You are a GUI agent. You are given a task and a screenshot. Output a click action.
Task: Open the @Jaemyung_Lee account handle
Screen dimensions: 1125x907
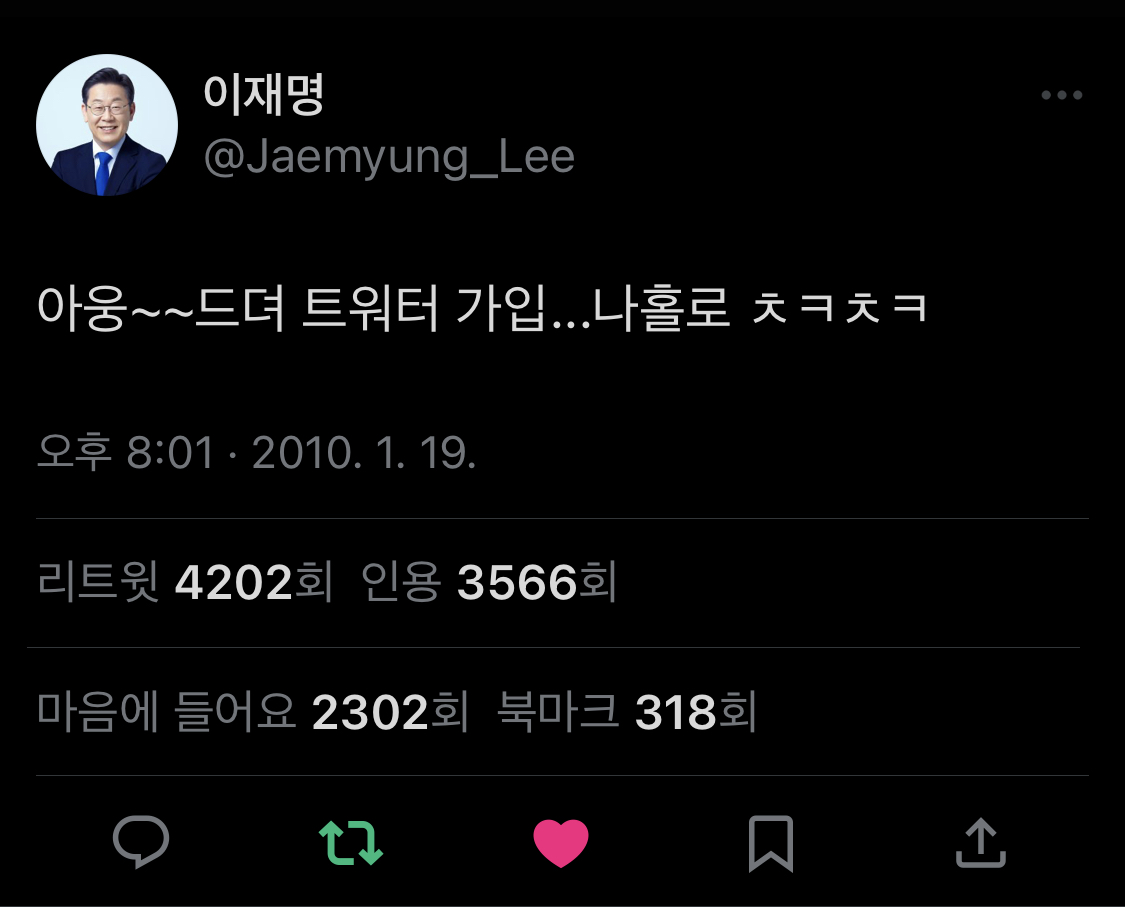pos(388,157)
